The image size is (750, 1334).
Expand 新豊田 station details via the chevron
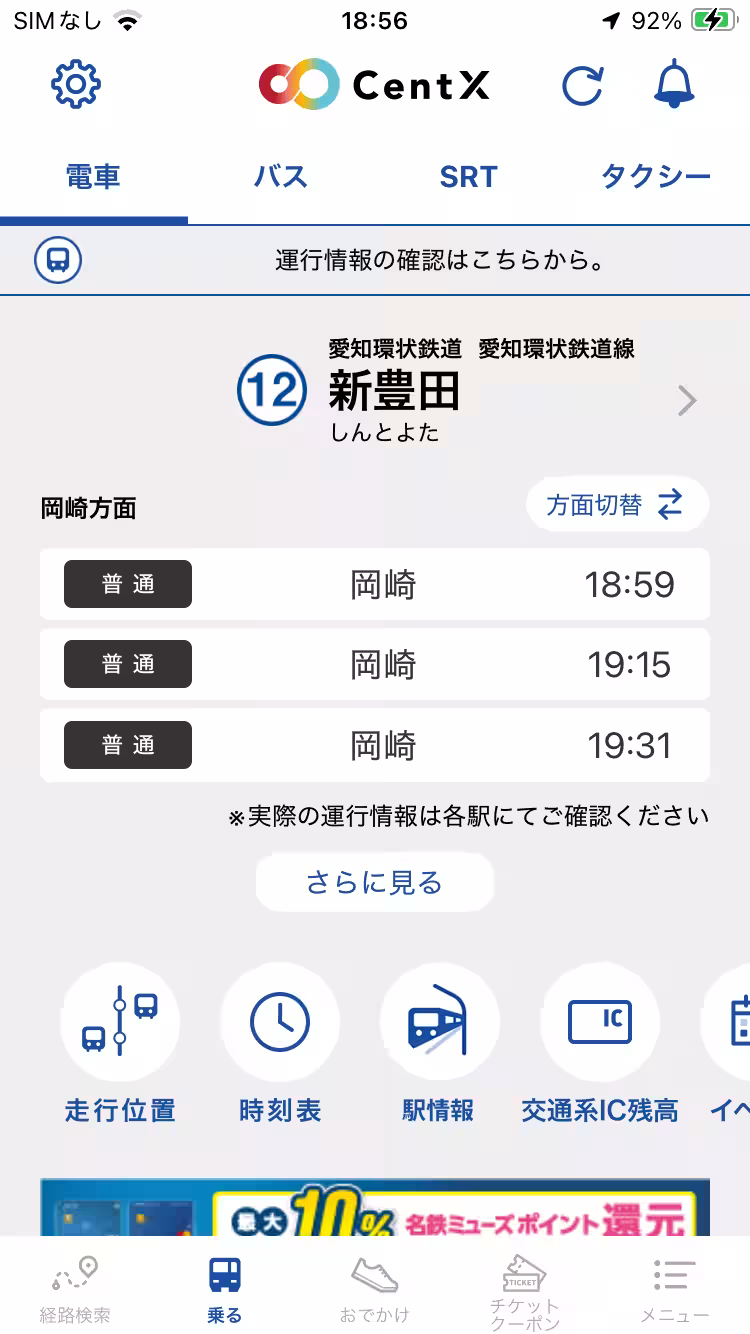pyautogui.click(x=686, y=400)
